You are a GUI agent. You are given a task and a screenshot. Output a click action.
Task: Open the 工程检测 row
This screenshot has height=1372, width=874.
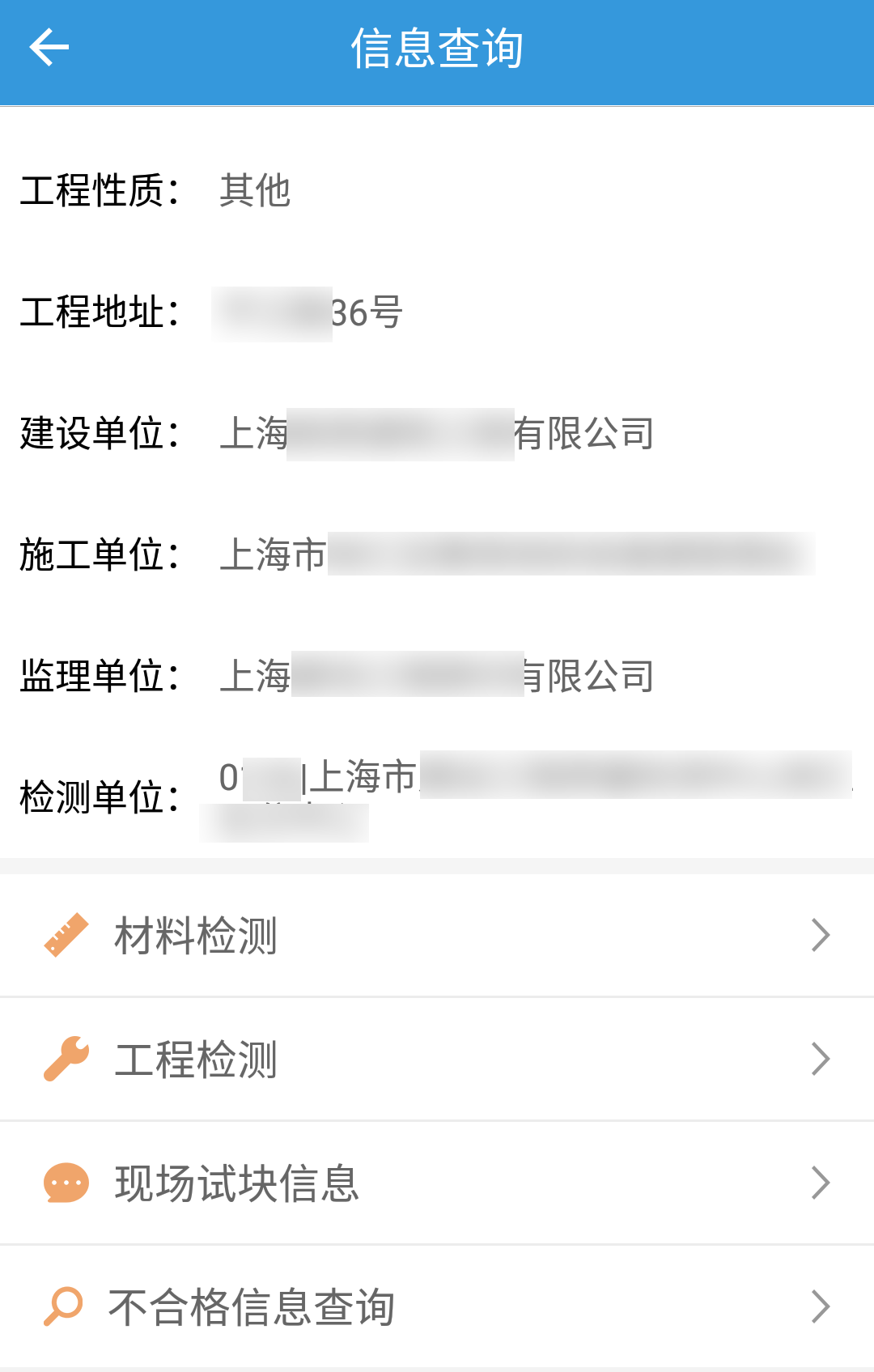tap(437, 1060)
